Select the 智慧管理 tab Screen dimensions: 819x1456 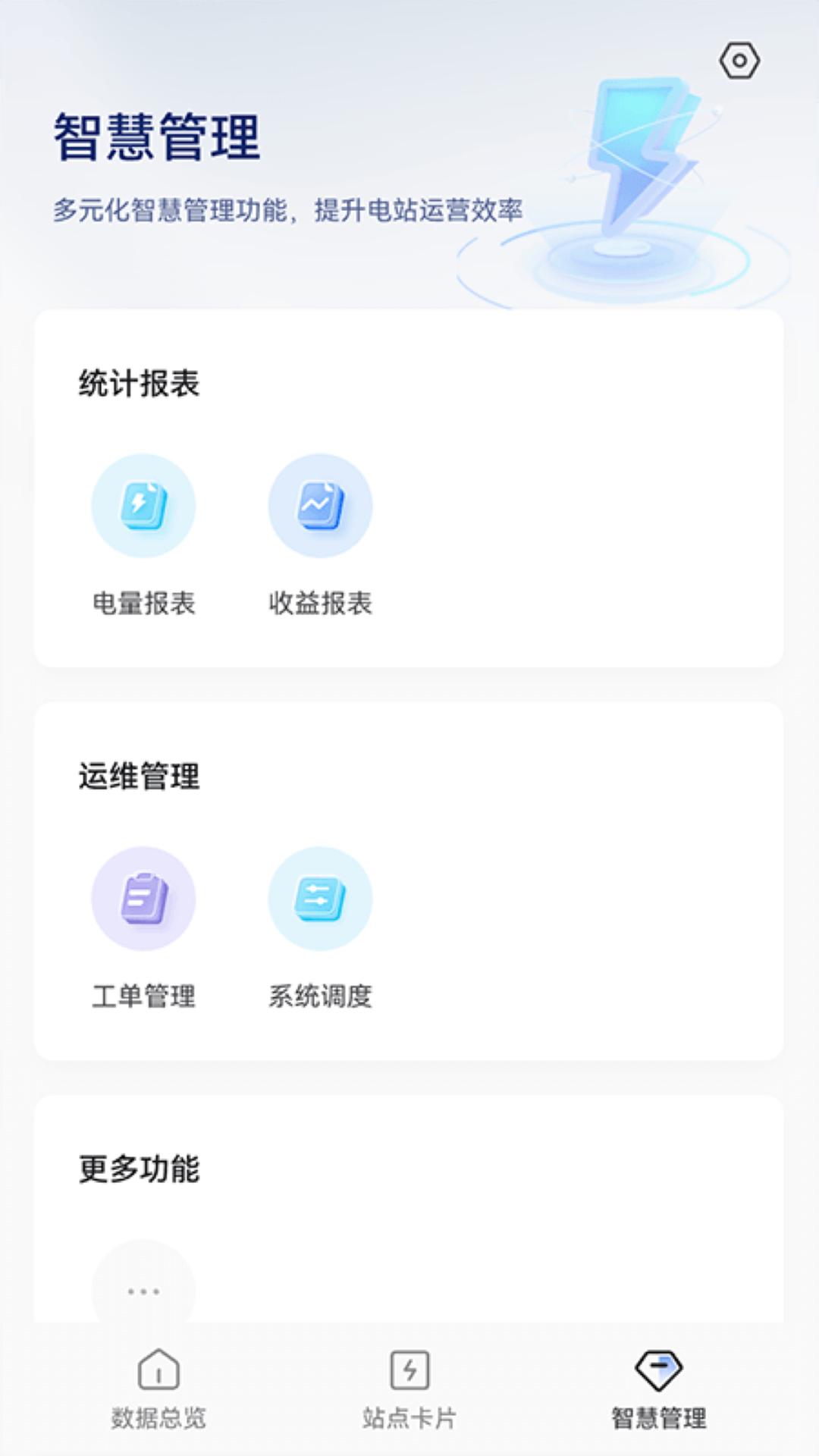tap(659, 1388)
